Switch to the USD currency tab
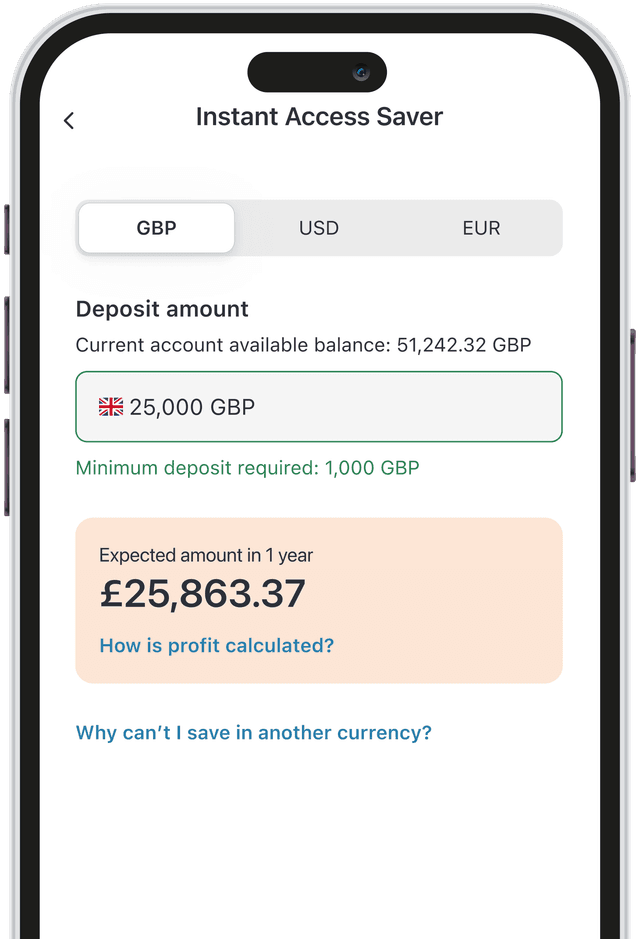Viewport: 640px width, 939px height. click(319, 228)
